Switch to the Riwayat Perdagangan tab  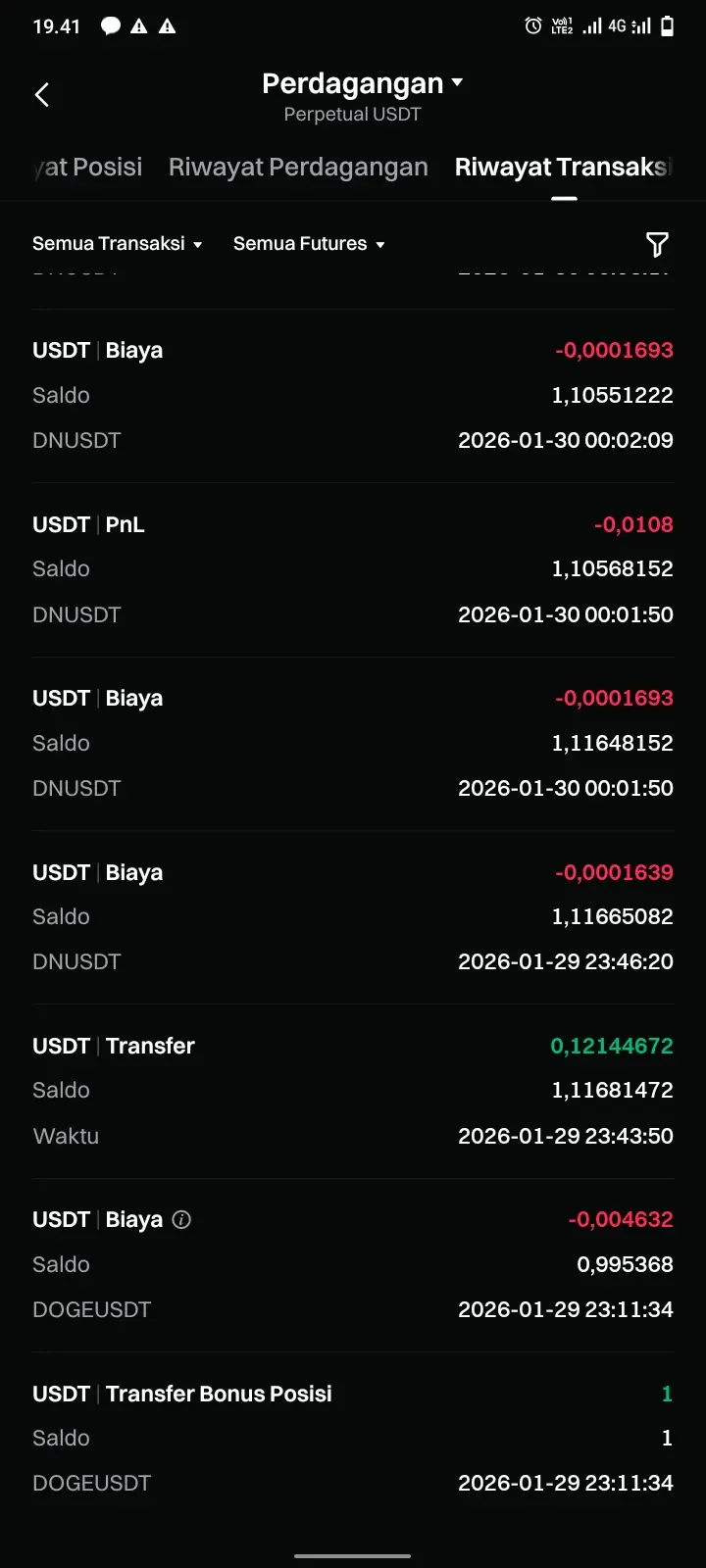(x=298, y=168)
